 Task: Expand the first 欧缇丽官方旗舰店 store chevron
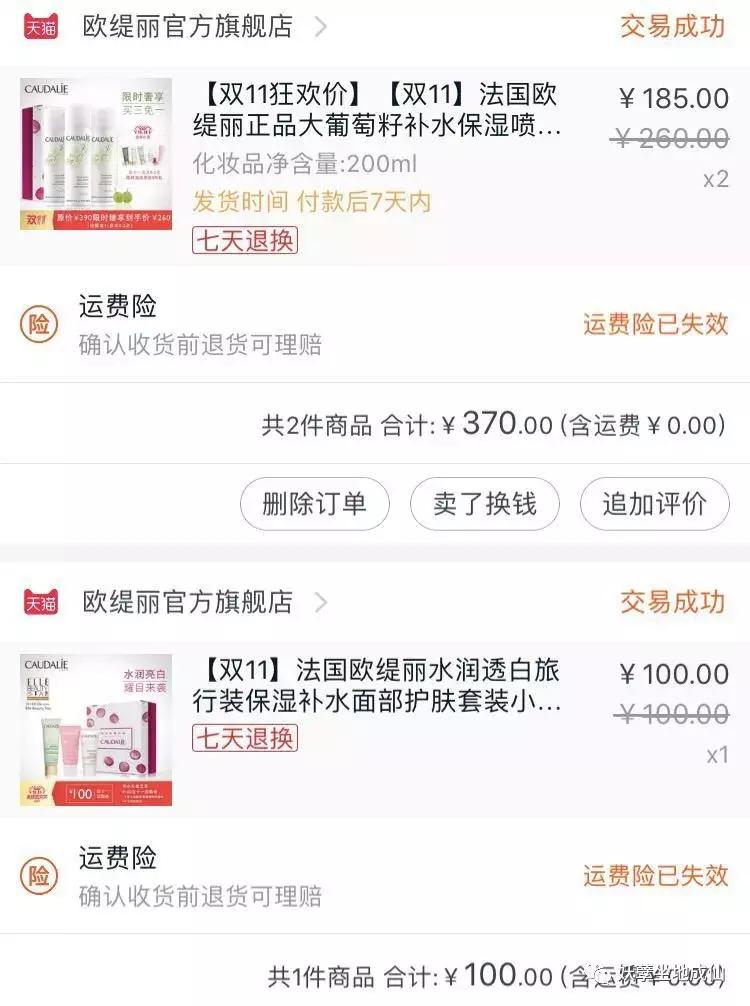(319, 27)
